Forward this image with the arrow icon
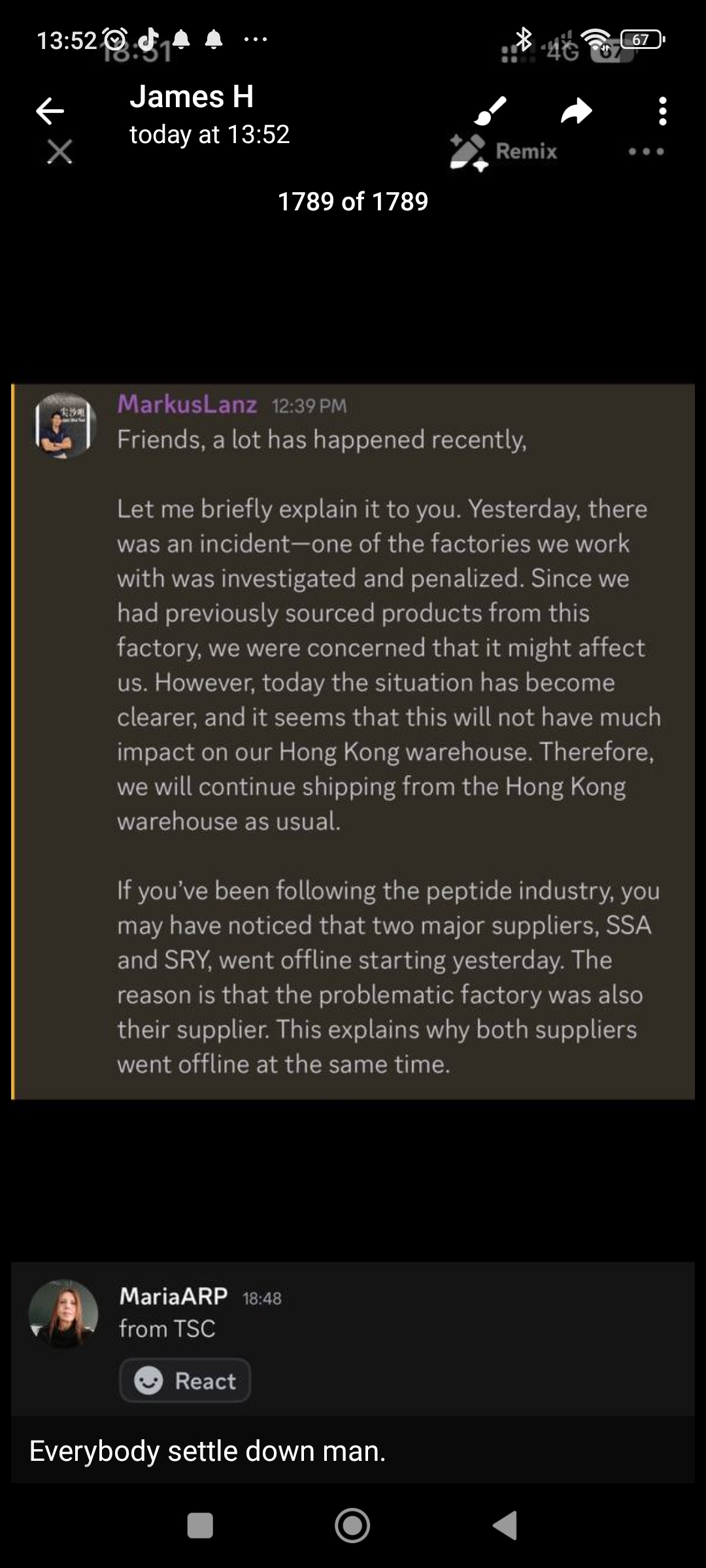The image size is (706, 1568). (577, 110)
